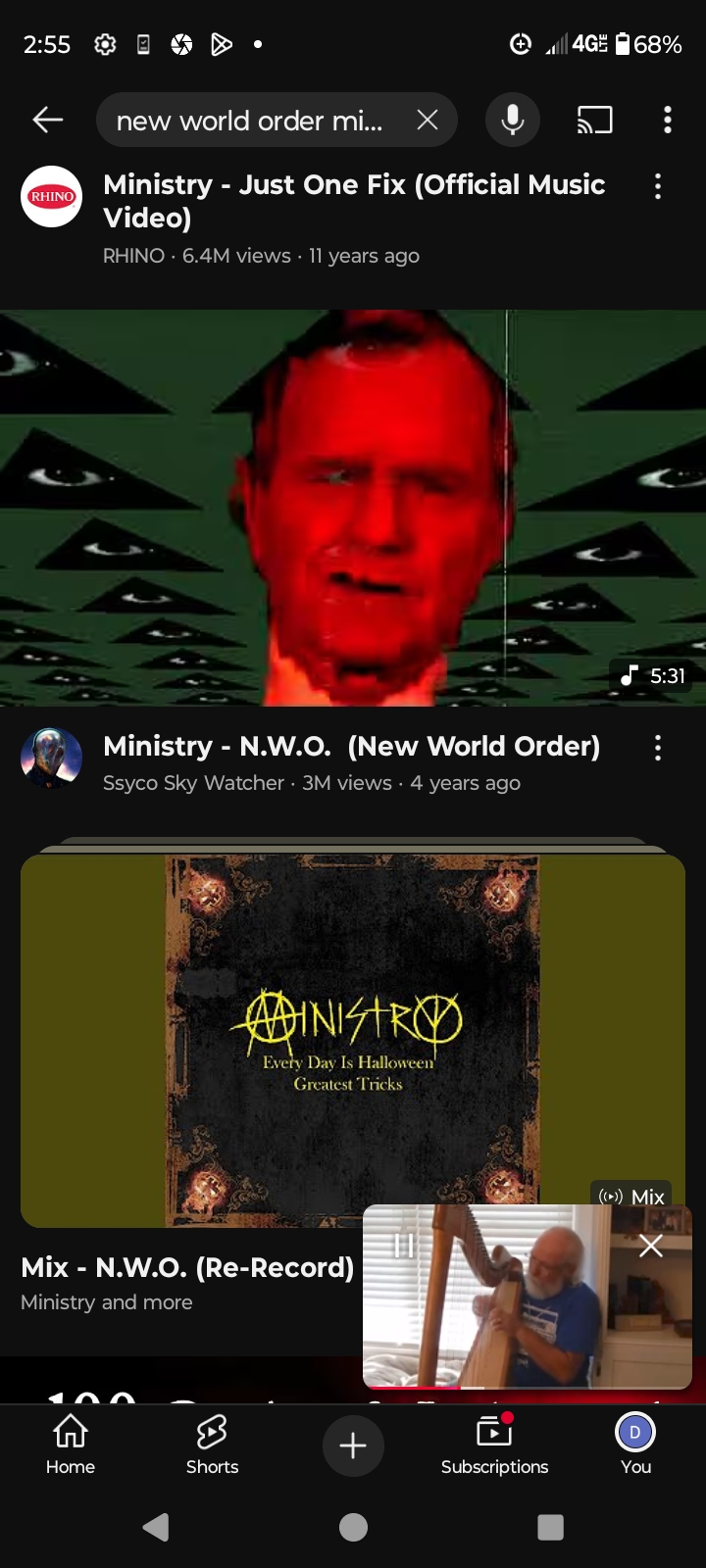Start a voice search with the microphone
Viewport: 706px width, 1568px height.
pyautogui.click(x=512, y=120)
